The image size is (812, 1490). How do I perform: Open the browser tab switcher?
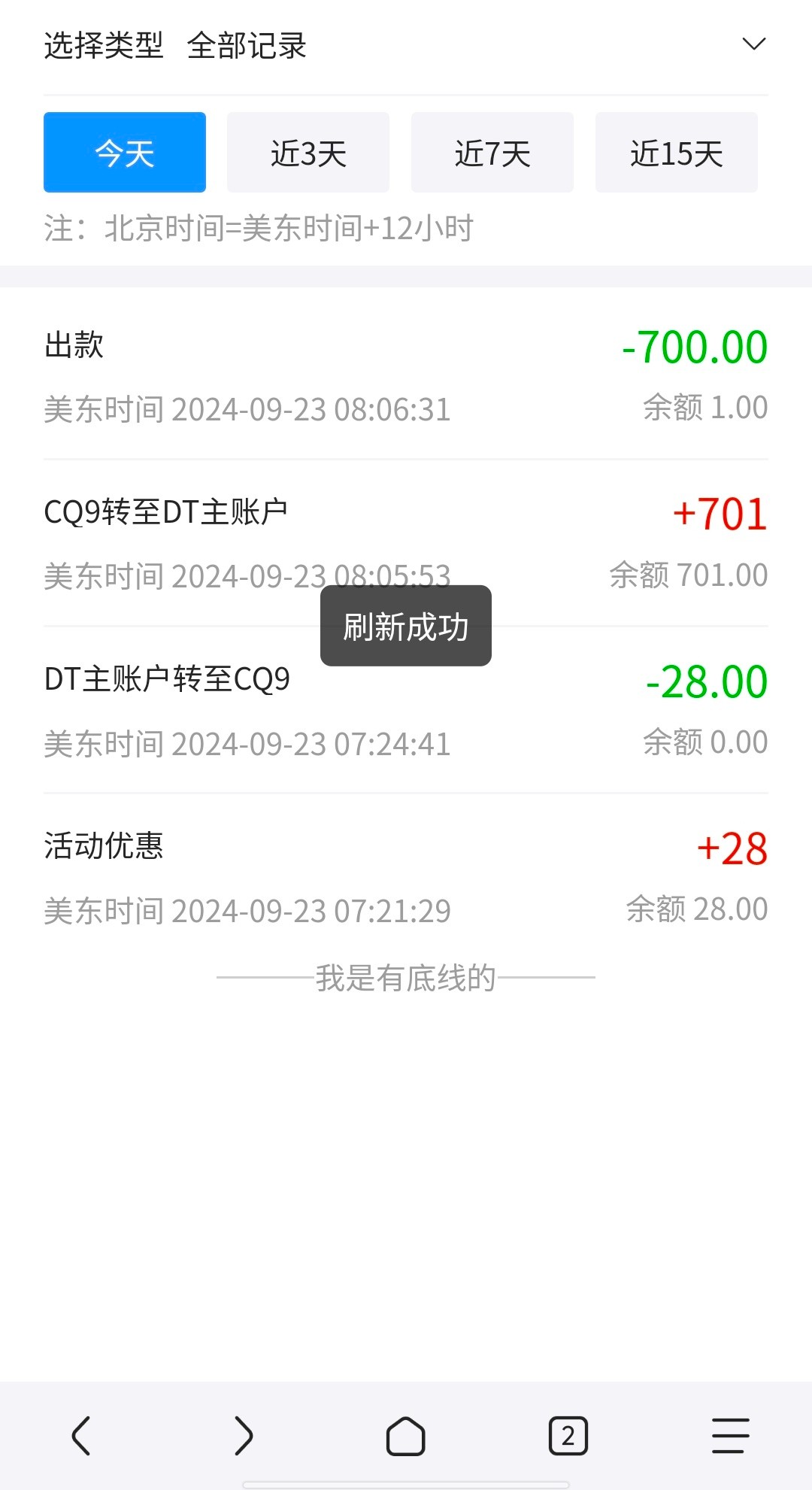[x=568, y=1436]
